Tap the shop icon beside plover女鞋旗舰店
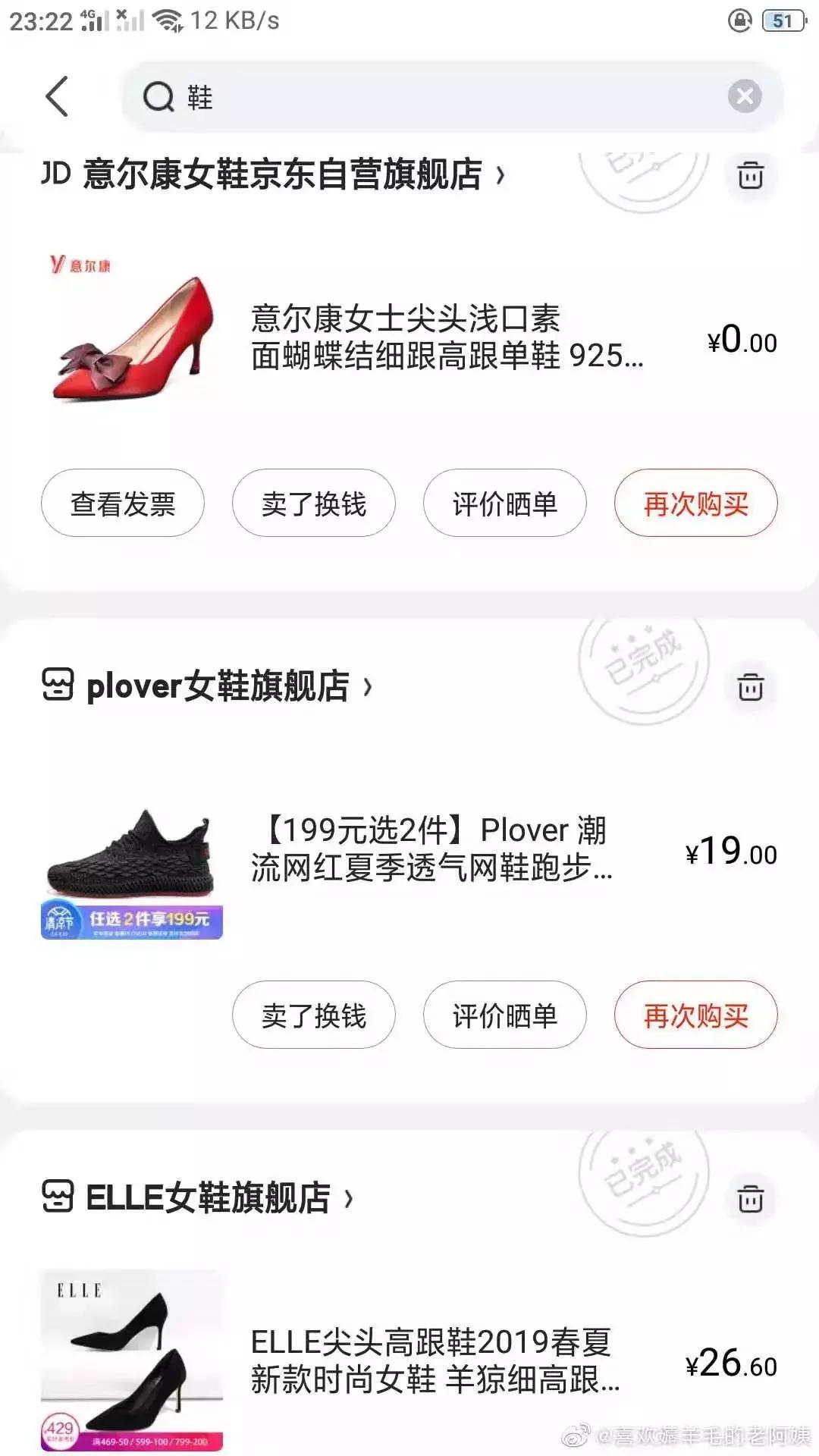This screenshot has height=1456, width=819. pyautogui.click(x=59, y=686)
